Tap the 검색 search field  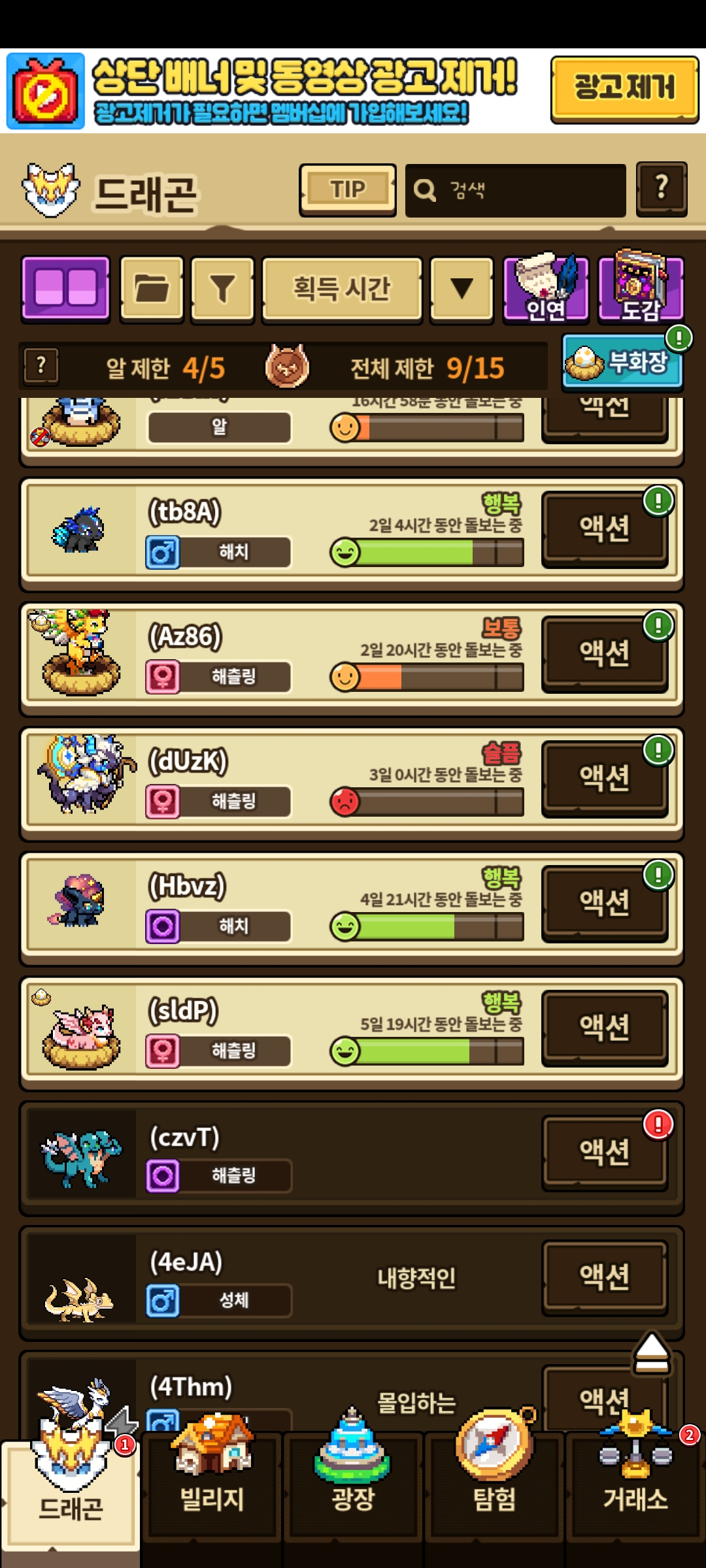pos(515,191)
